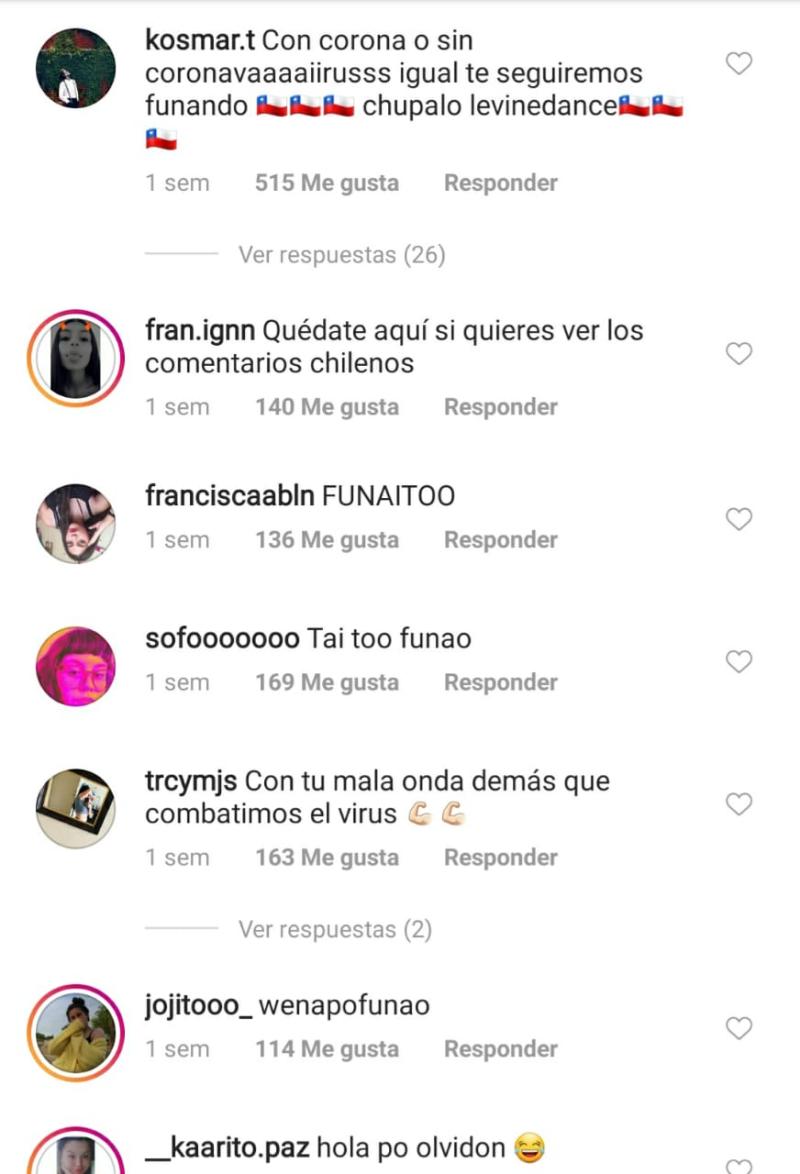Like jojitooo_'s comment
The width and height of the screenshot is (800, 1174).
tap(738, 1028)
